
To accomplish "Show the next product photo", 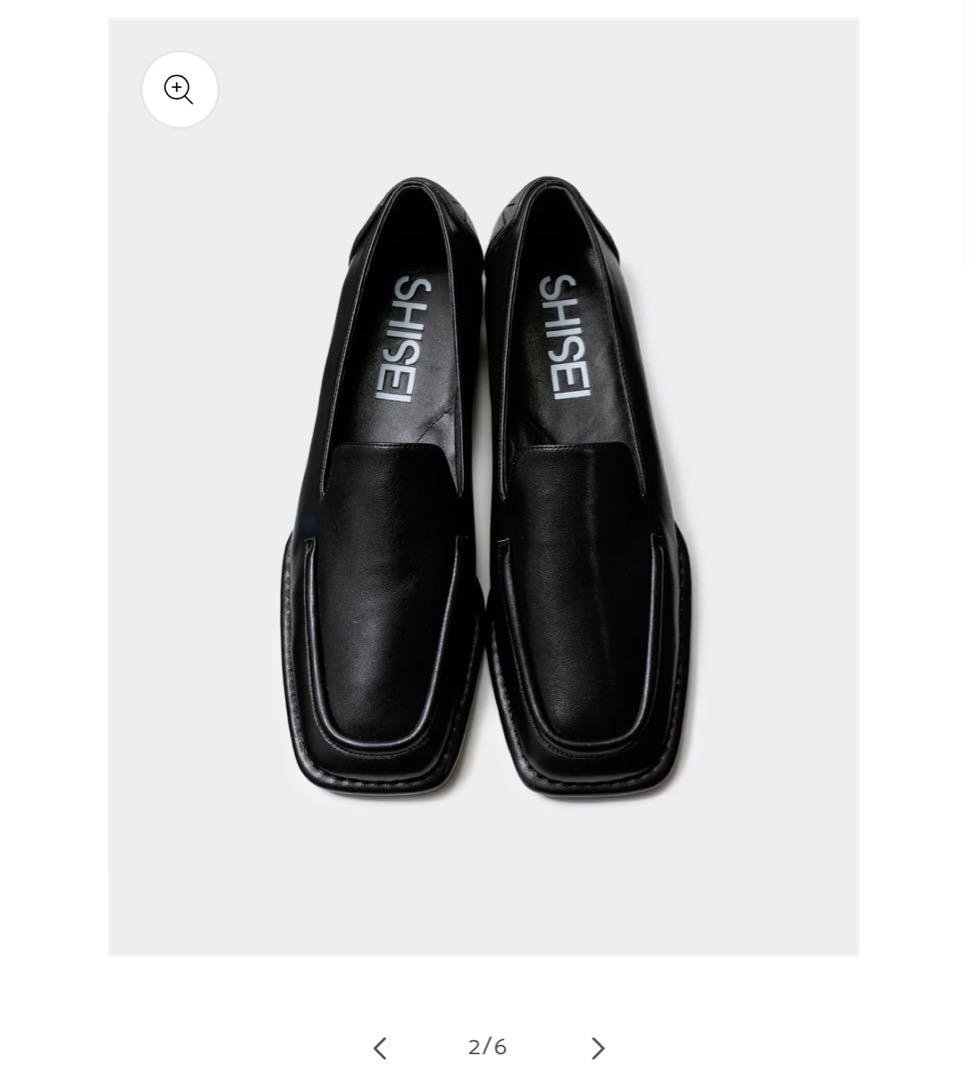I will [x=597, y=1048].
